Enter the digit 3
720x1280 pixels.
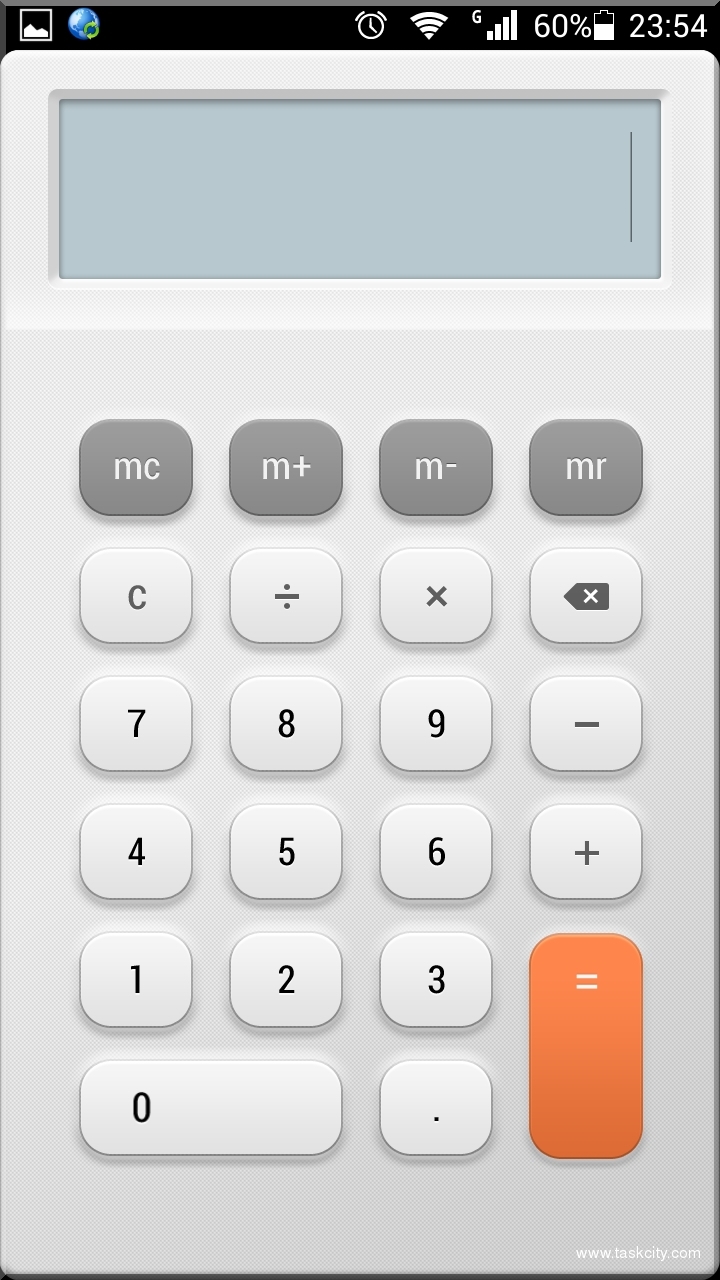point(436,980)
